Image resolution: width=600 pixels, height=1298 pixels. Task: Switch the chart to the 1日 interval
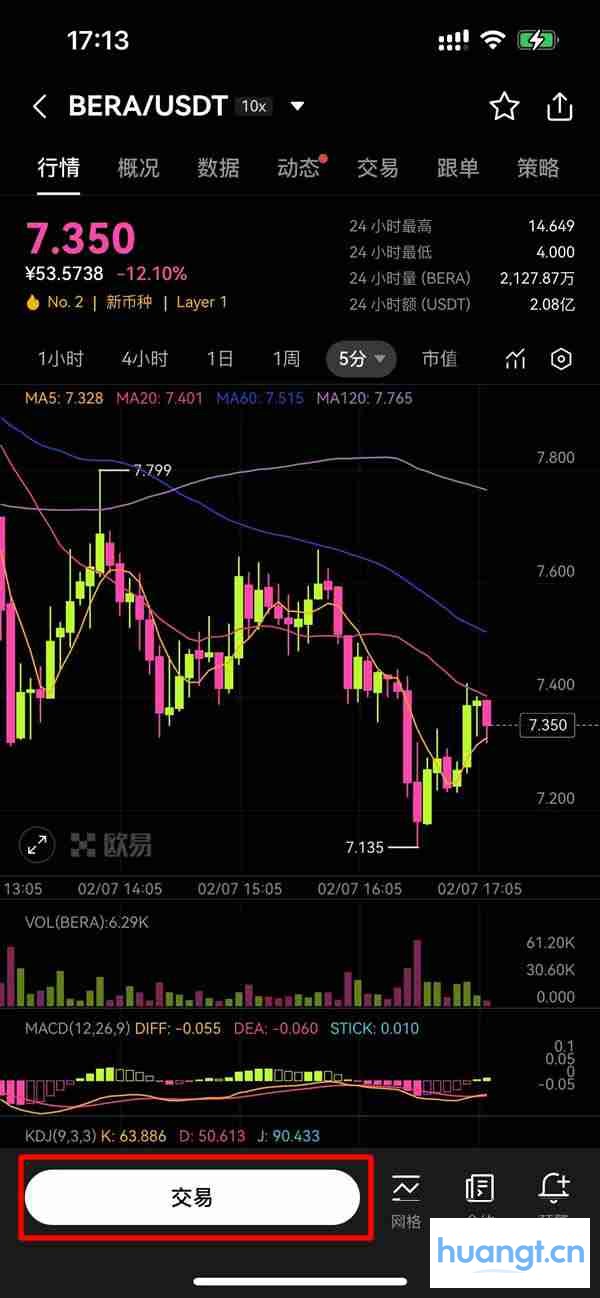[220, 359]
